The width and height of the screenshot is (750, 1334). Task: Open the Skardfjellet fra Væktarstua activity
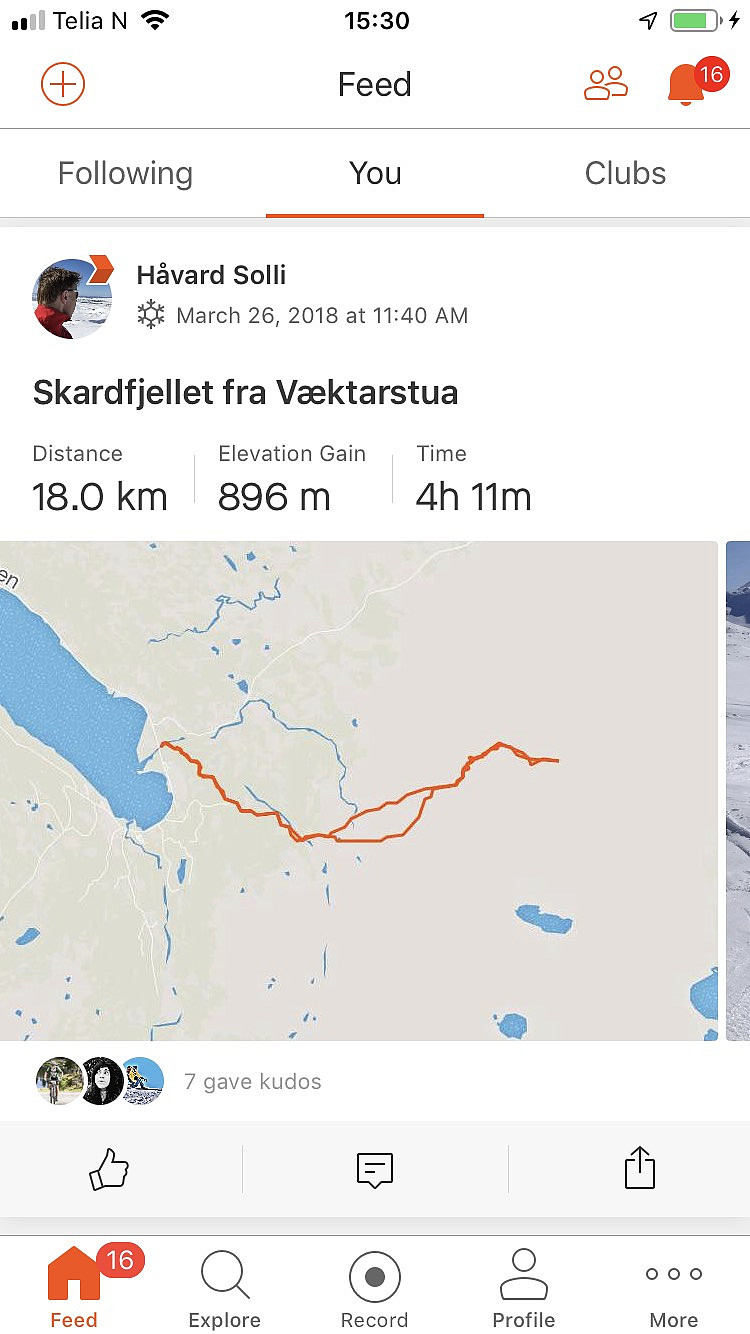(245, 392)
